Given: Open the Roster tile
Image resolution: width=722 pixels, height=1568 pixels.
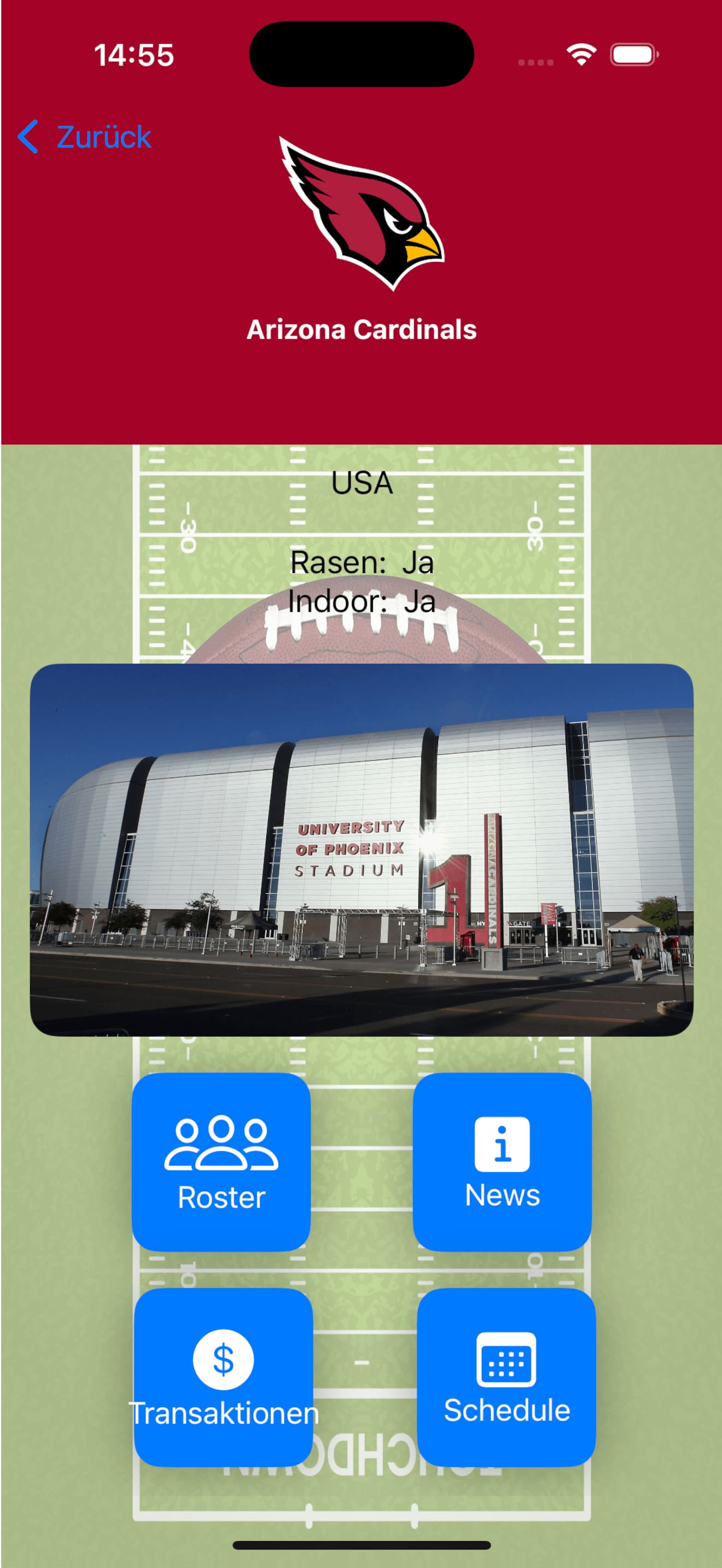Looking at the screenshot, I should pos(221,1161).
